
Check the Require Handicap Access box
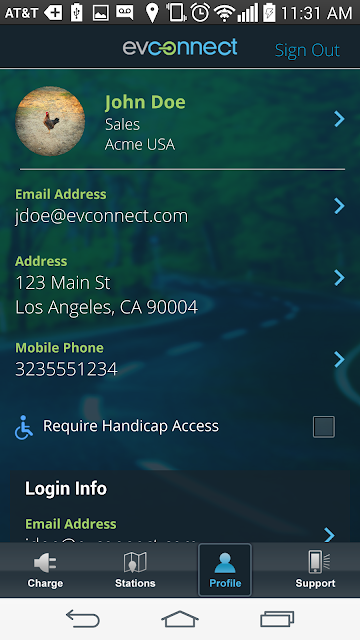coord(324,427)
